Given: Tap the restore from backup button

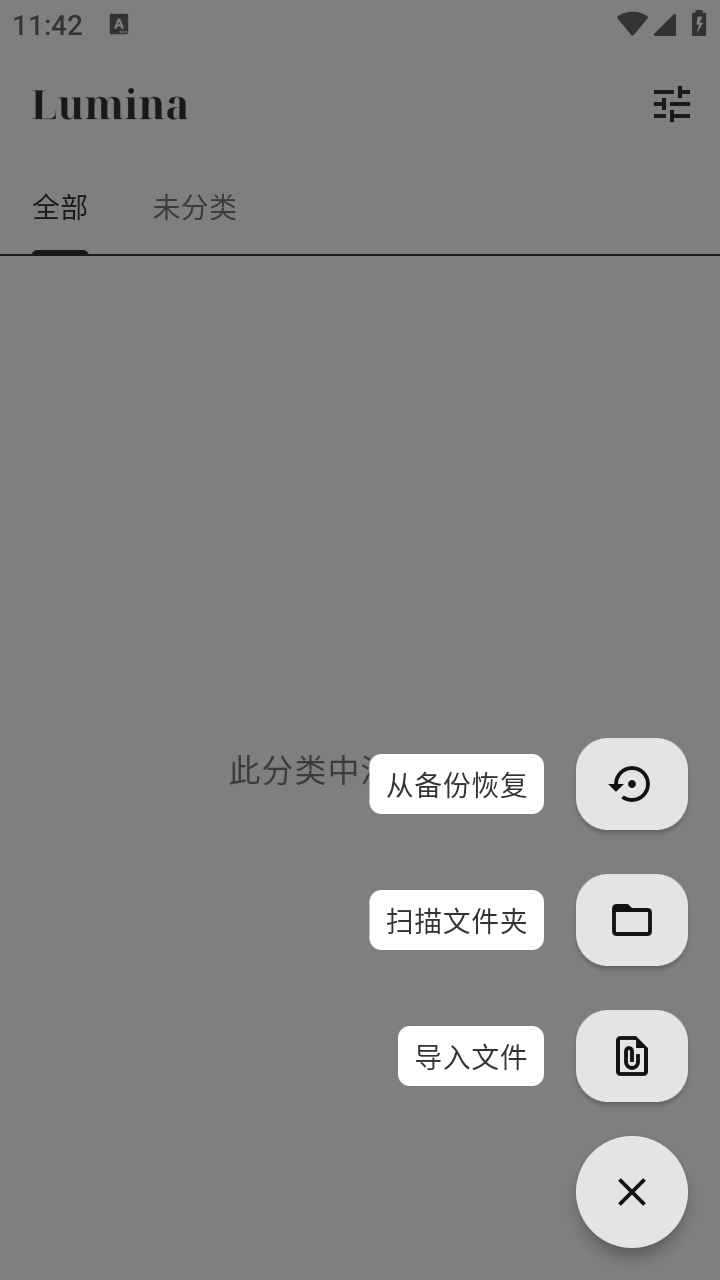Looking at the screenshot, I should [631, 784].
